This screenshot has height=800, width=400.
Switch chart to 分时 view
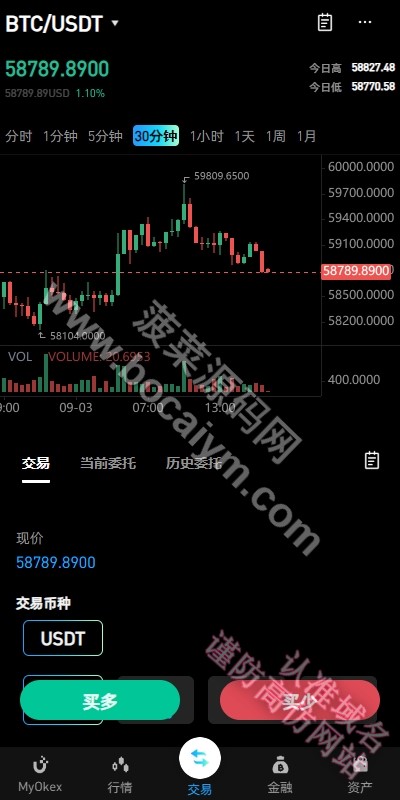(18, 136)
